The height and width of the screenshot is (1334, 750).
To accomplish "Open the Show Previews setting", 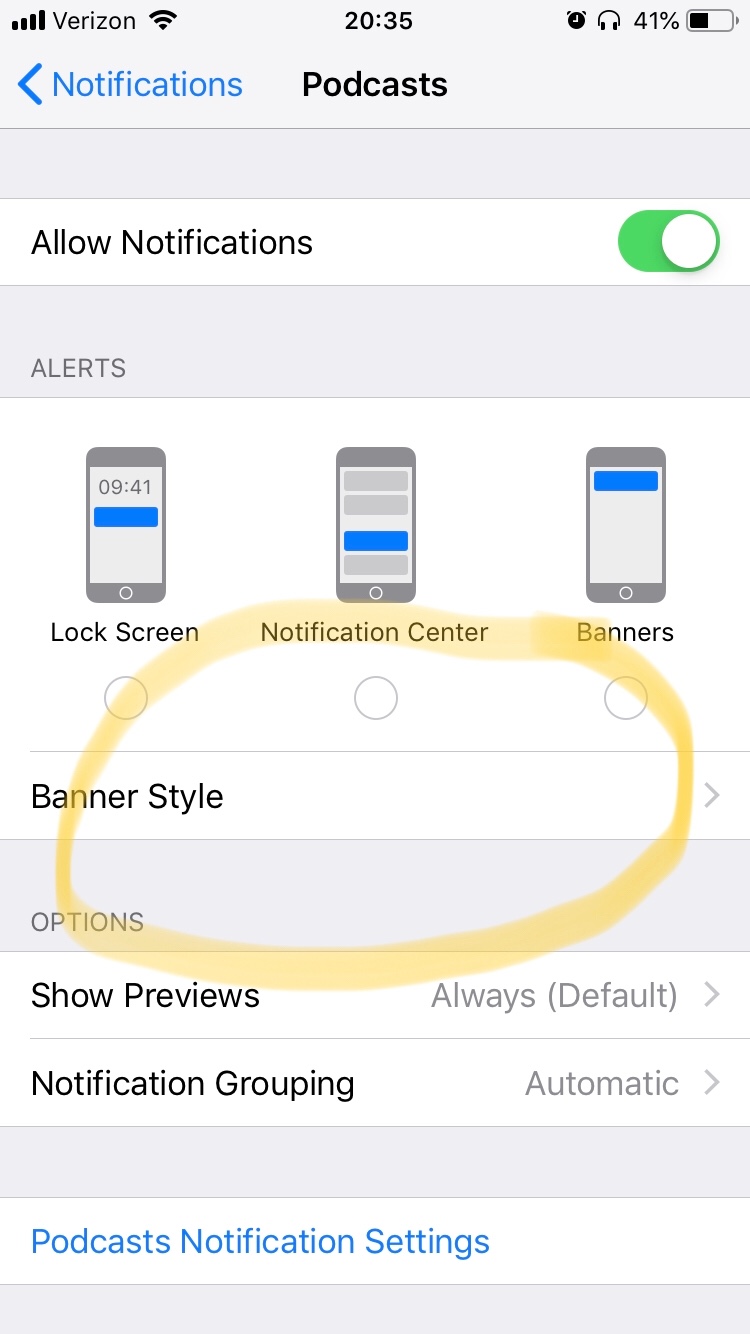I will (375, 995).
